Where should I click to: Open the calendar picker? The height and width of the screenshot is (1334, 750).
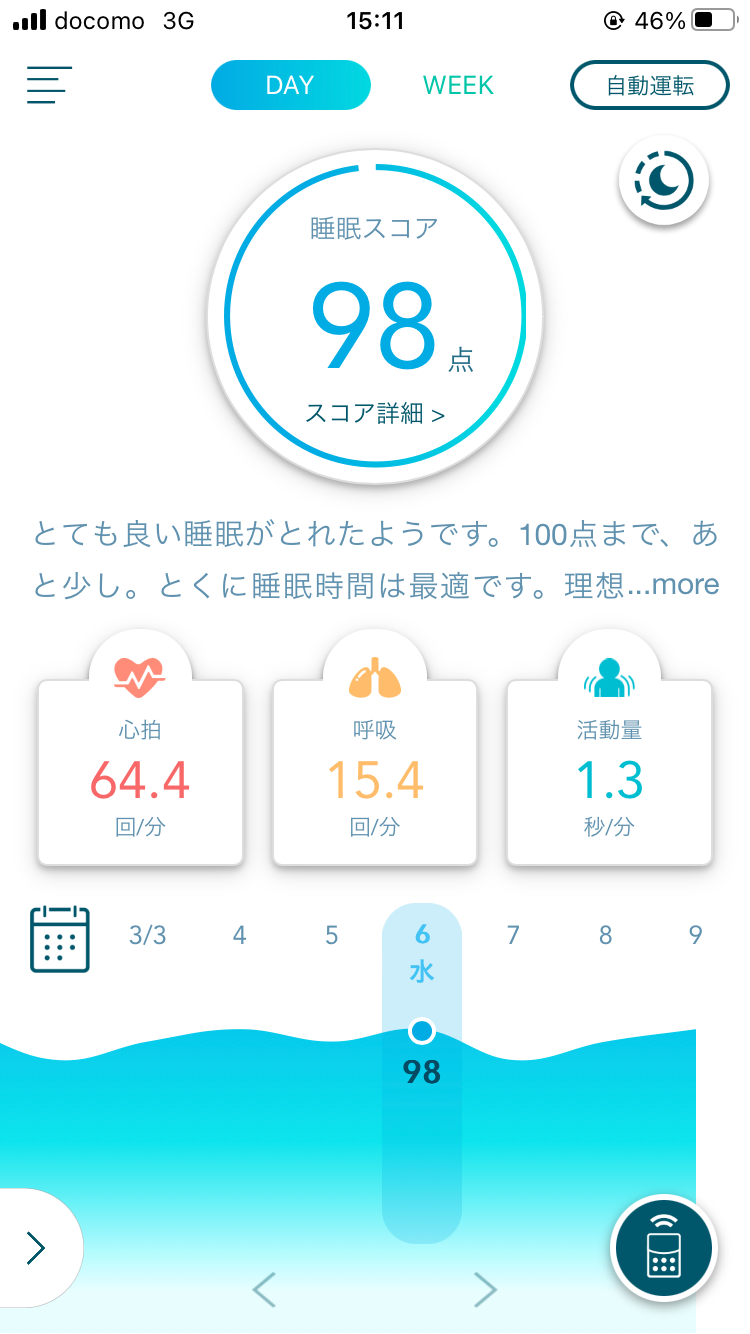[x=60, y=939]
